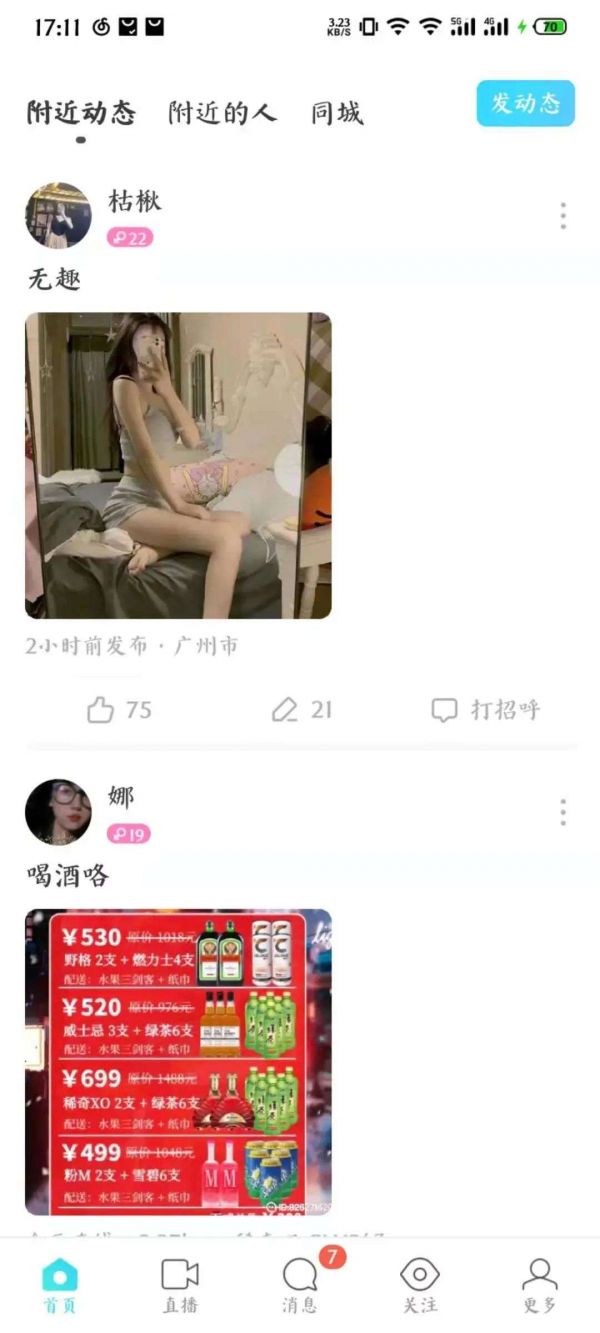600x1333 pixels.
Task: Open 枯楸's profile avatar
Action: click(x=58, y=215)
